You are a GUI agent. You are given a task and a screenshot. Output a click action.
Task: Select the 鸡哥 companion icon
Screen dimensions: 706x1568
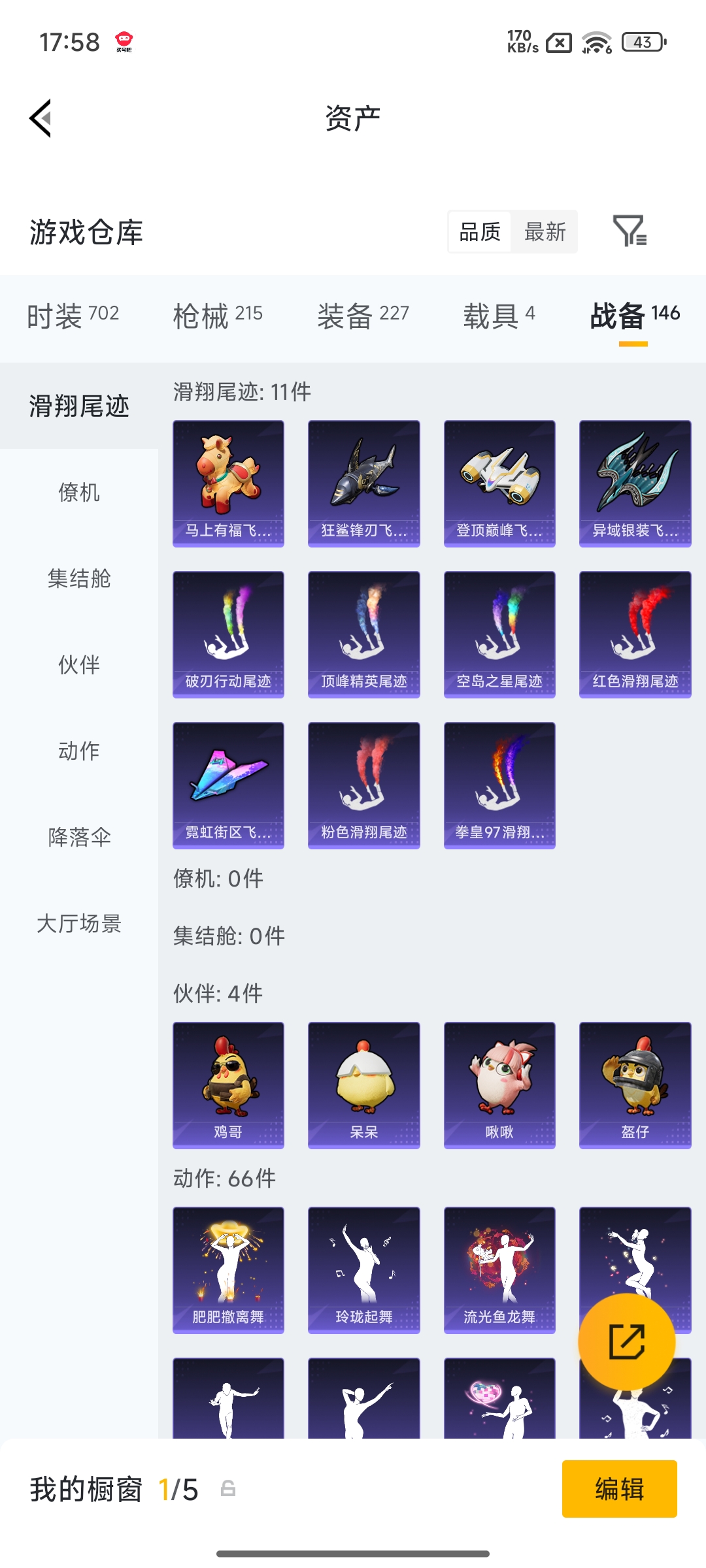227,1085
